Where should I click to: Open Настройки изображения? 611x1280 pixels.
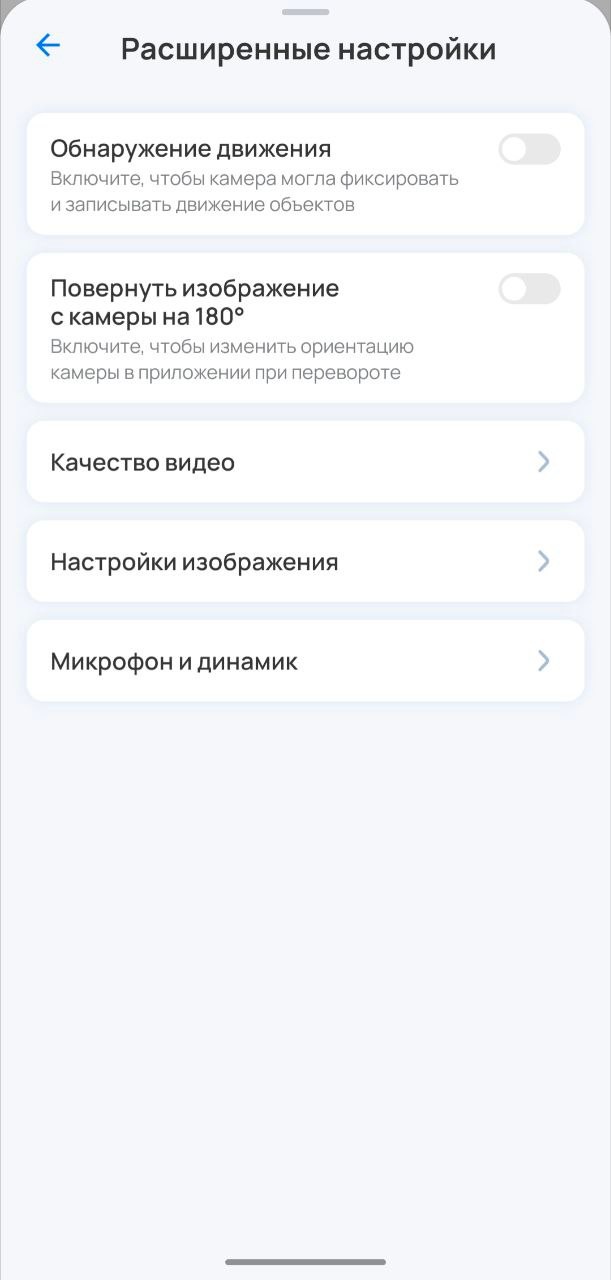click(305, 561)
